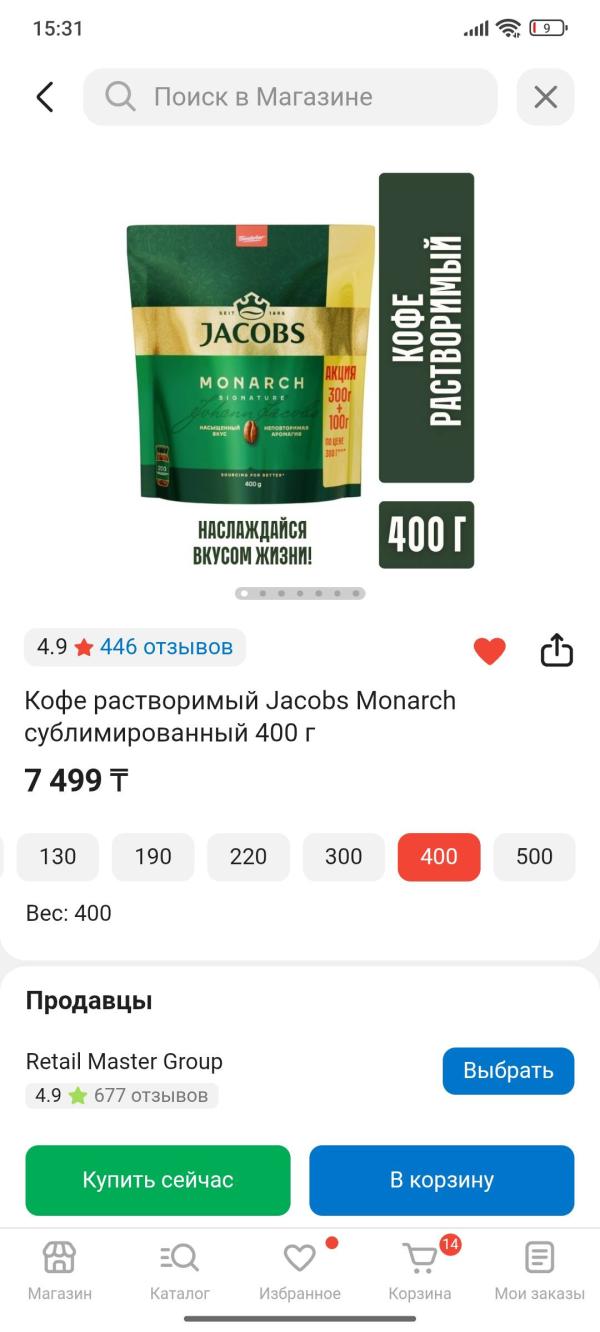
Task: Go back using the arrow icon
Action: [45, 97]
